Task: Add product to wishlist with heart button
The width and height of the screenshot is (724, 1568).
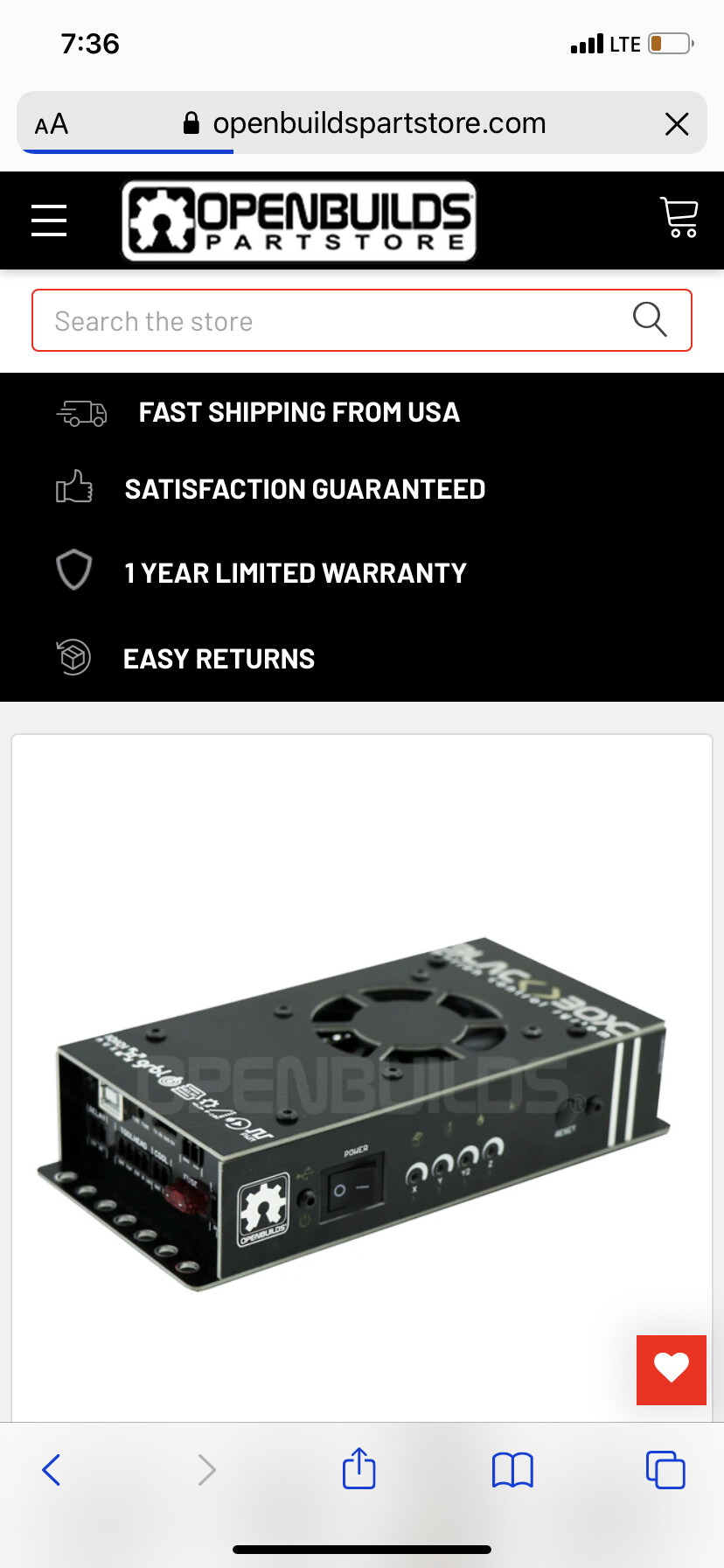Action: [672, 1370]
